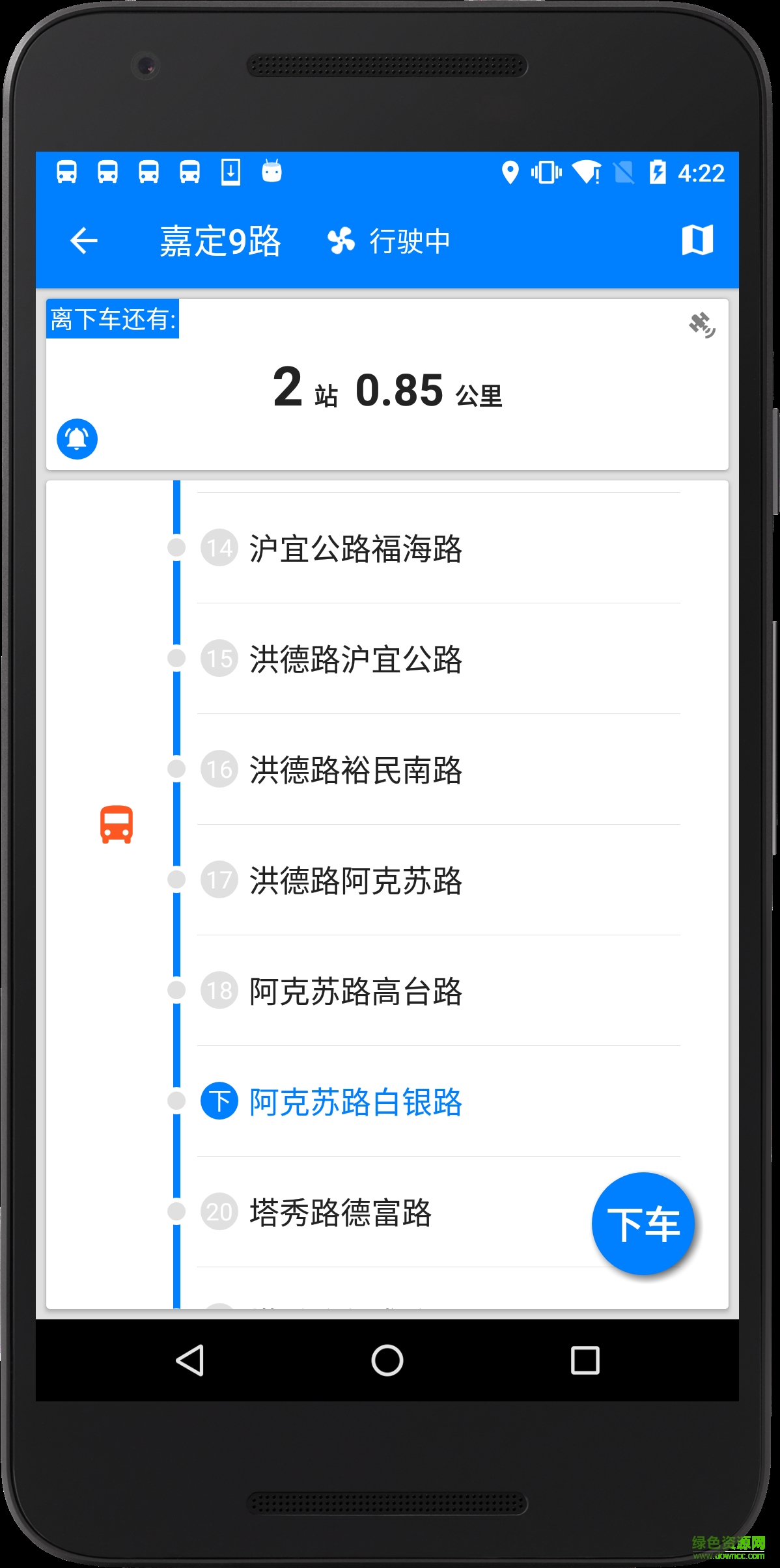
Task: Click the fan icon beside 行驶中
Action: click(341, 240)
